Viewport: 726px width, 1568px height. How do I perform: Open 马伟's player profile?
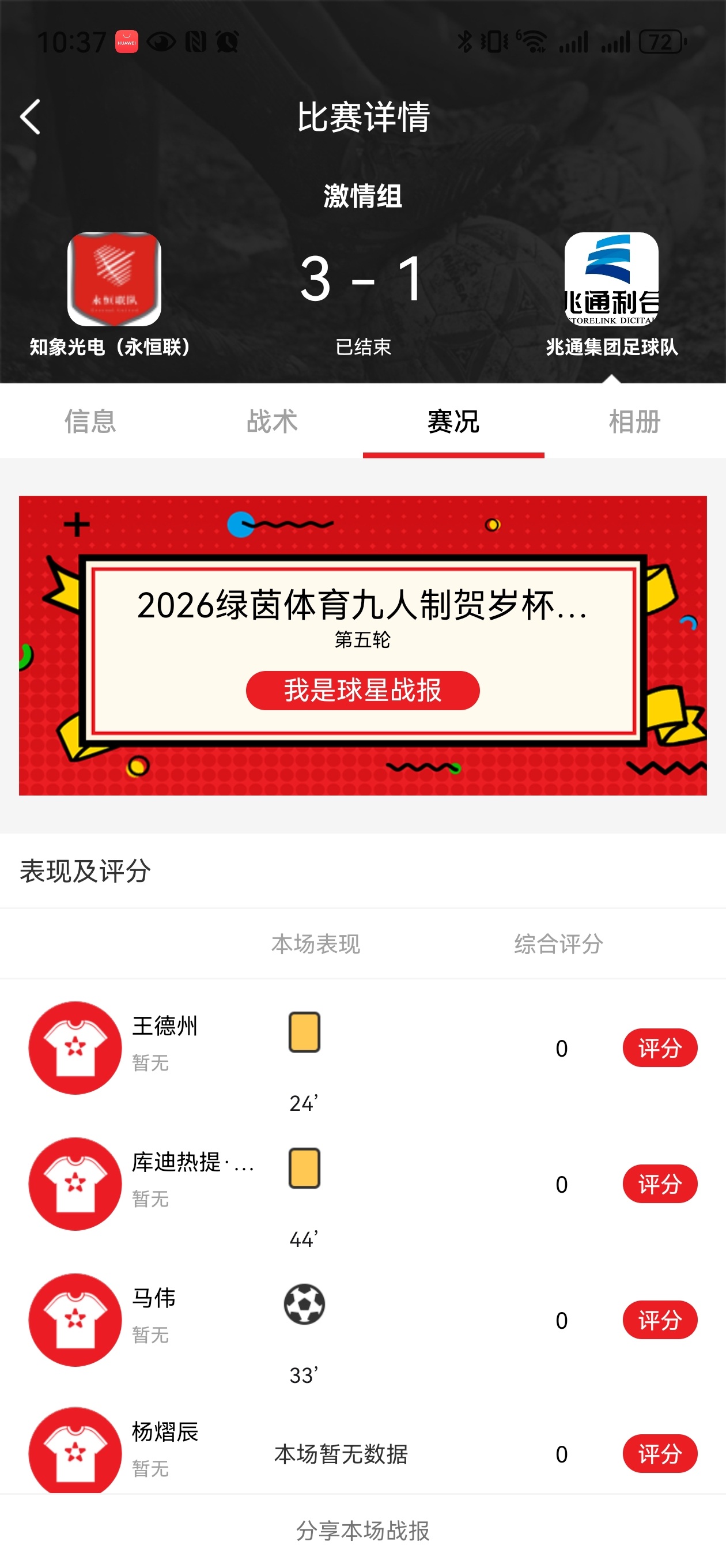point(75,1320)
